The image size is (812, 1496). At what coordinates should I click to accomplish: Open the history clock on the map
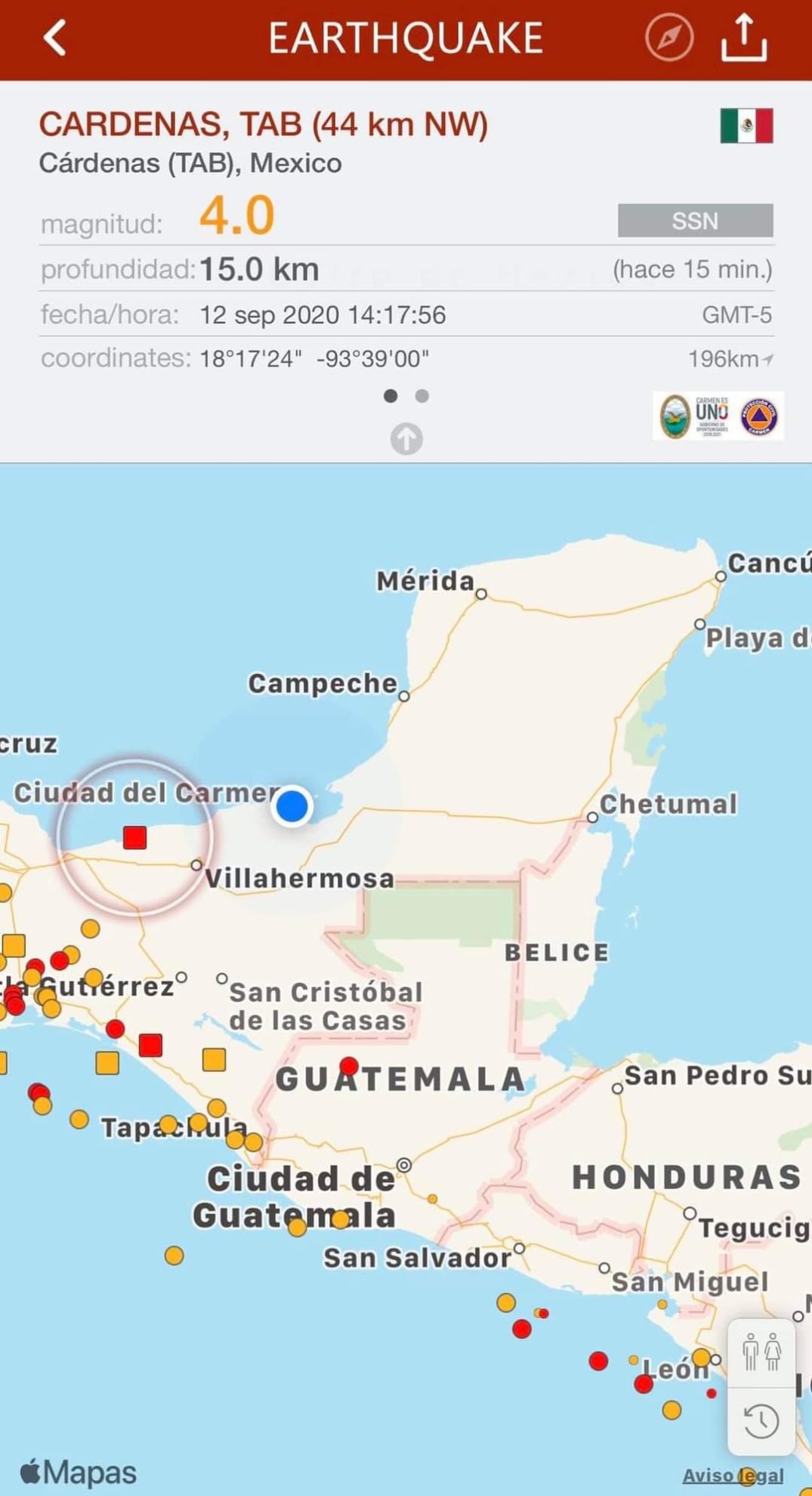tap(761, 1421)
